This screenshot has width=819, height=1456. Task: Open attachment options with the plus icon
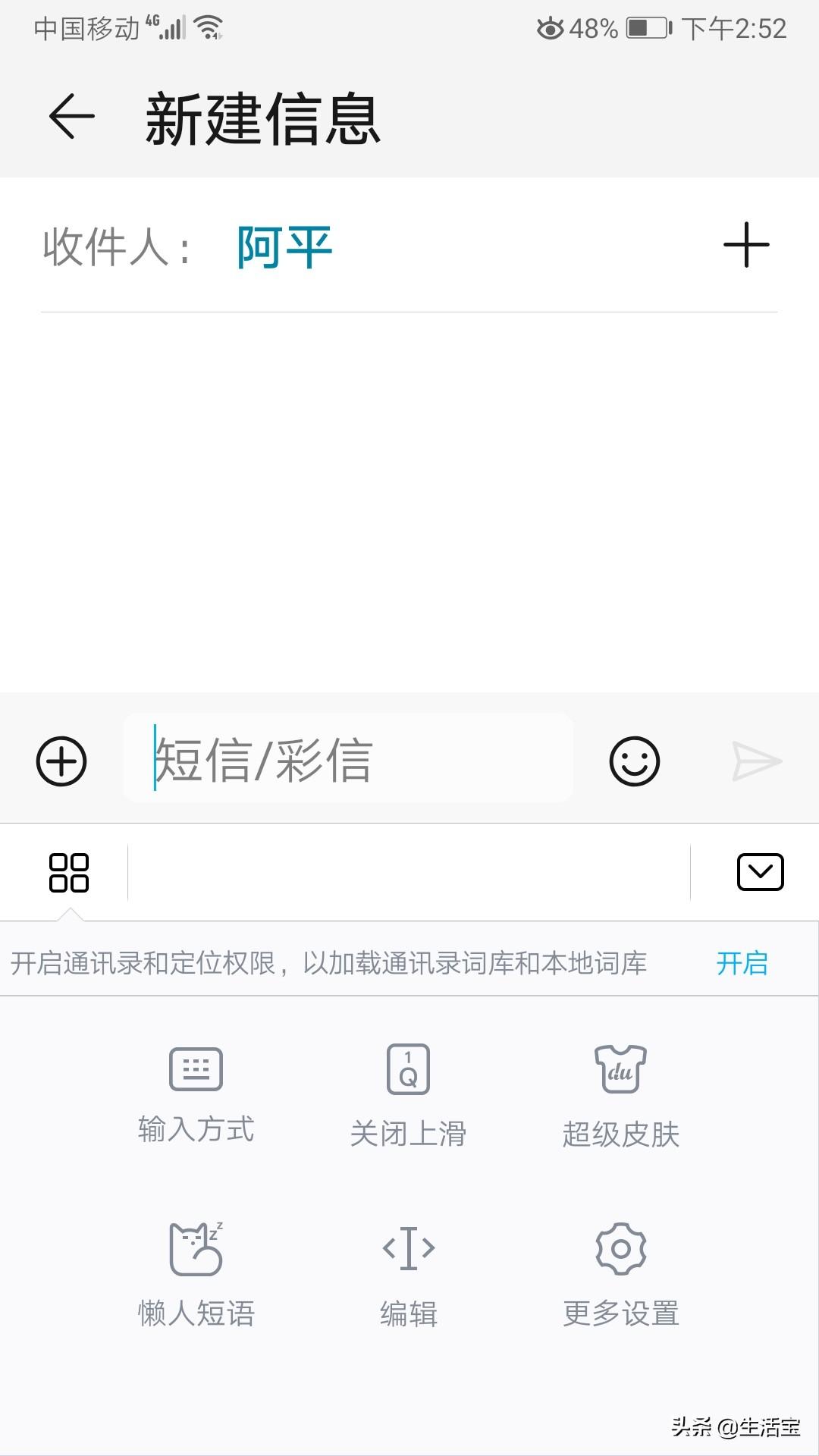point(61,761)
